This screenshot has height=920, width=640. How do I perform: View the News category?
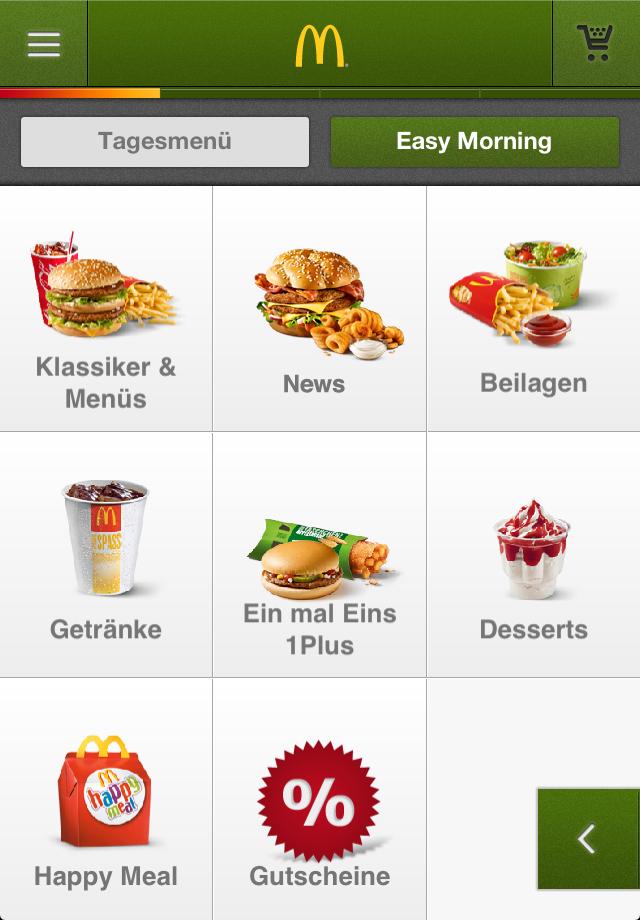point(319,309)
